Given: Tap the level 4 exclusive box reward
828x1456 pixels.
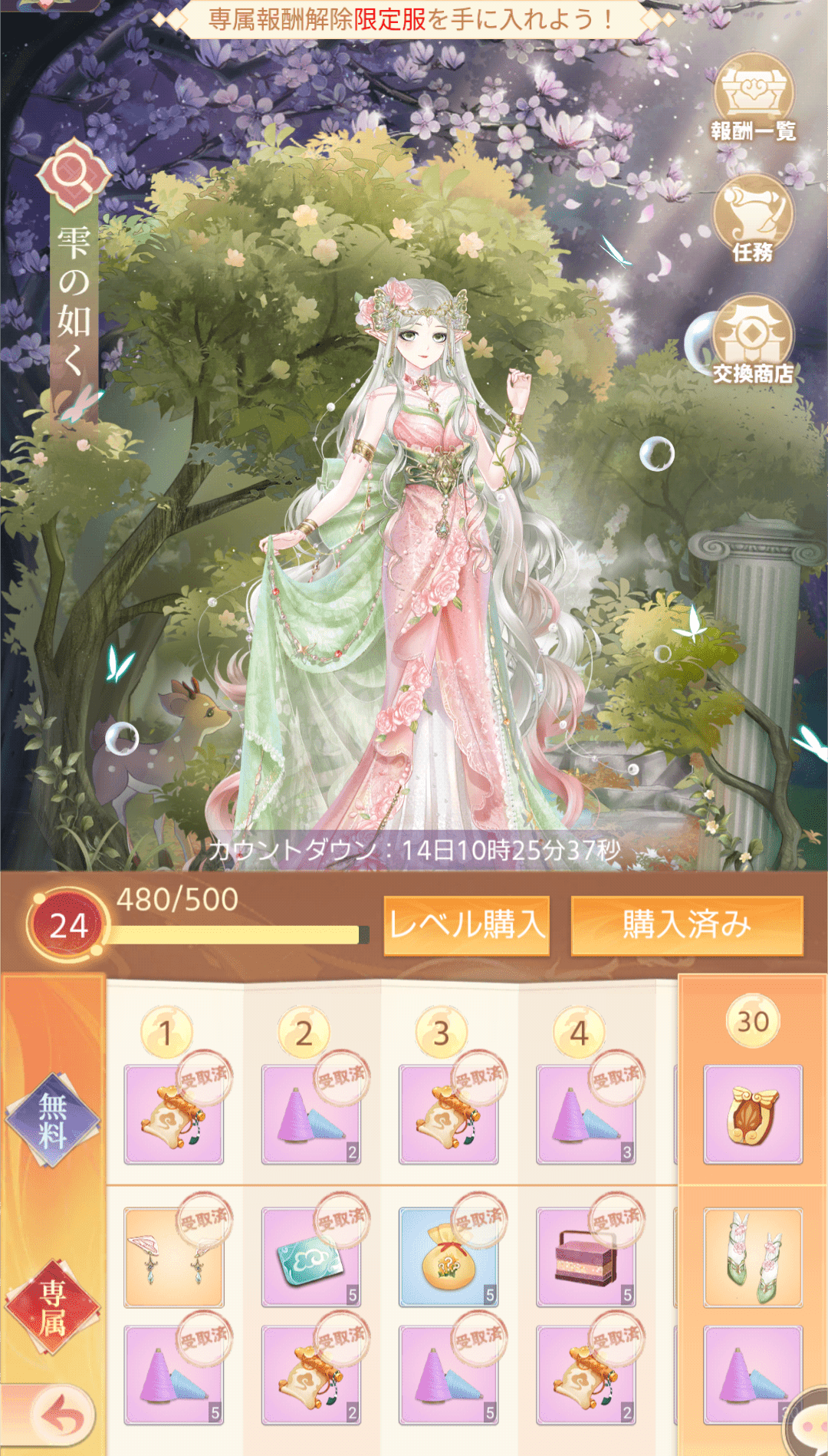Looking at the screenshot, I should point(586,1257).
